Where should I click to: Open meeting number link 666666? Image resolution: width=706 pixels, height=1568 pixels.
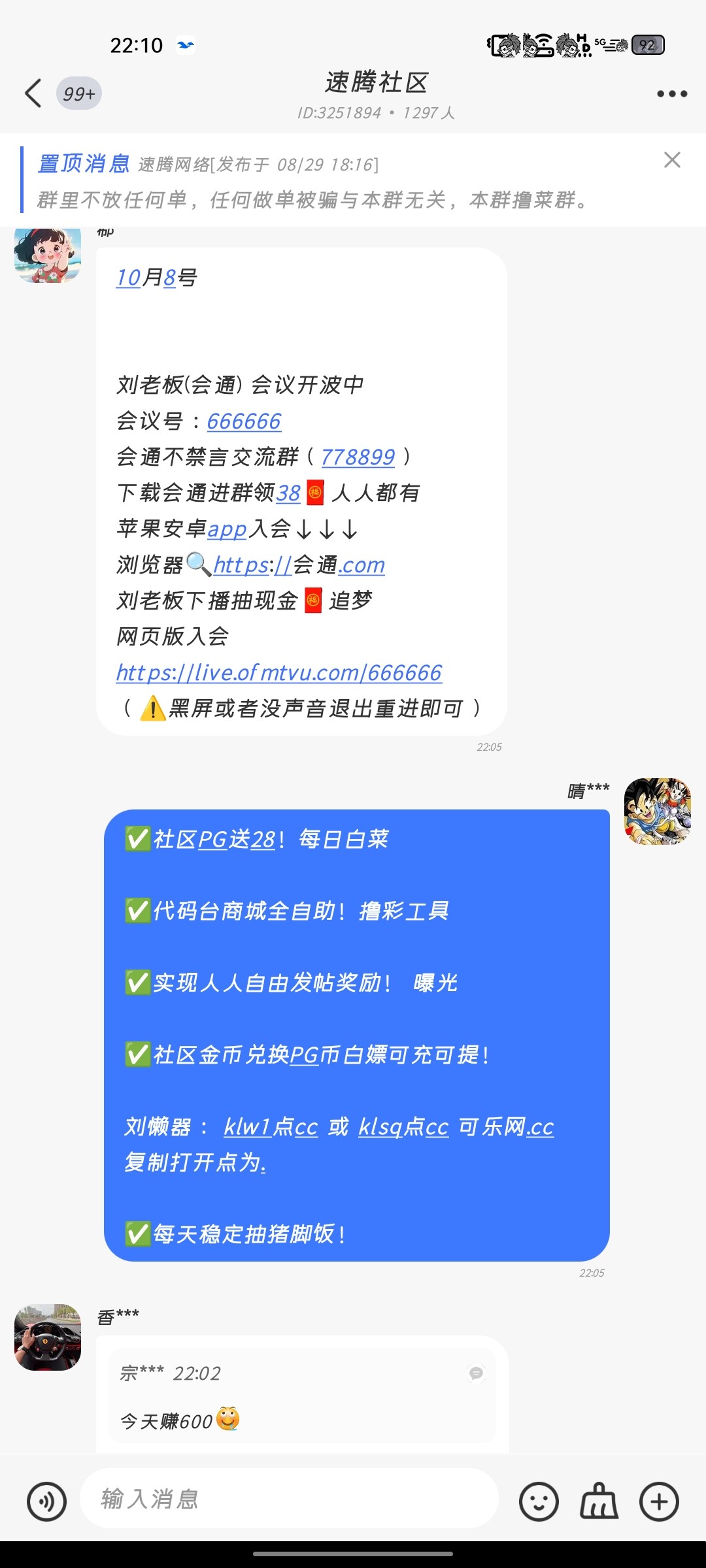pyautogui.click(x=243, y=421)
